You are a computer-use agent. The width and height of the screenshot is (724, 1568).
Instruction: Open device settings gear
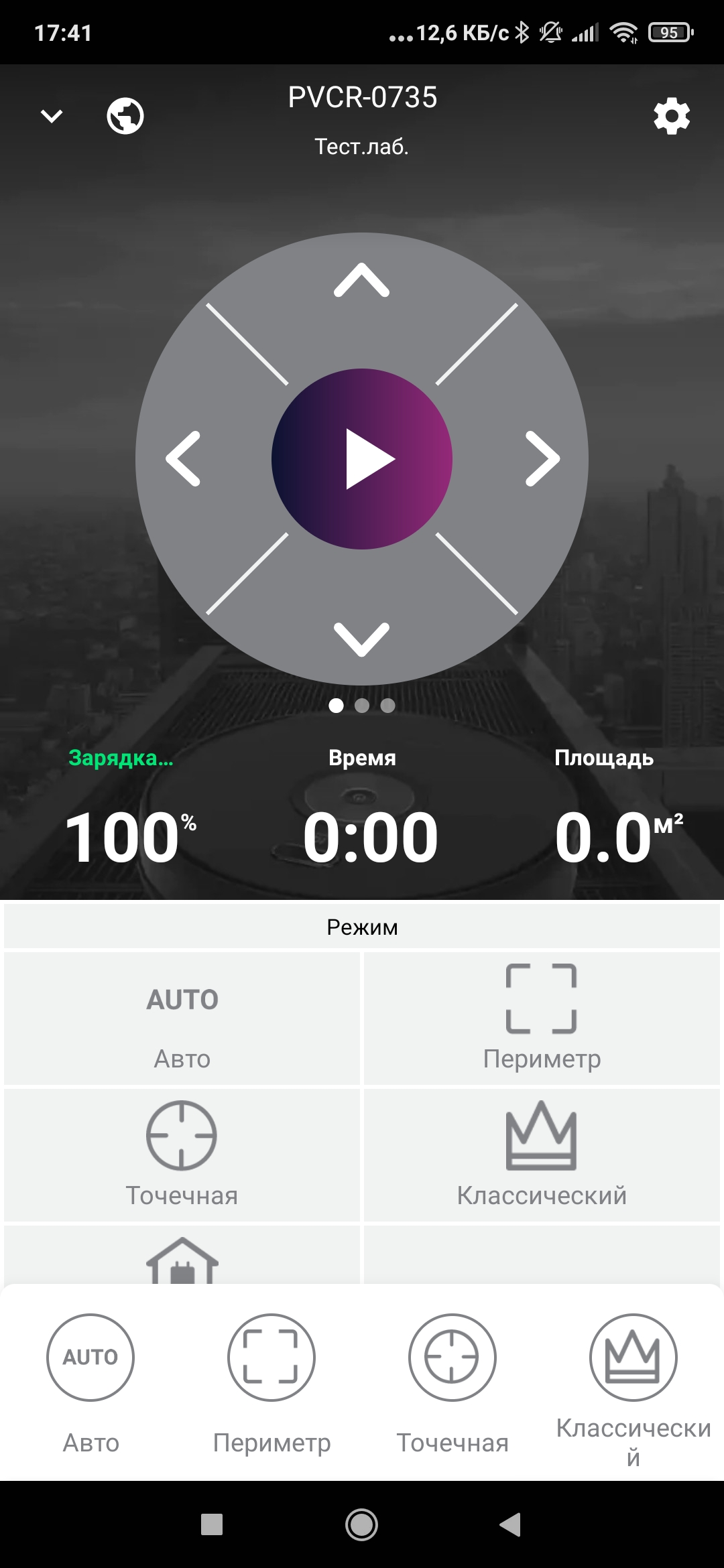[671, 117]
